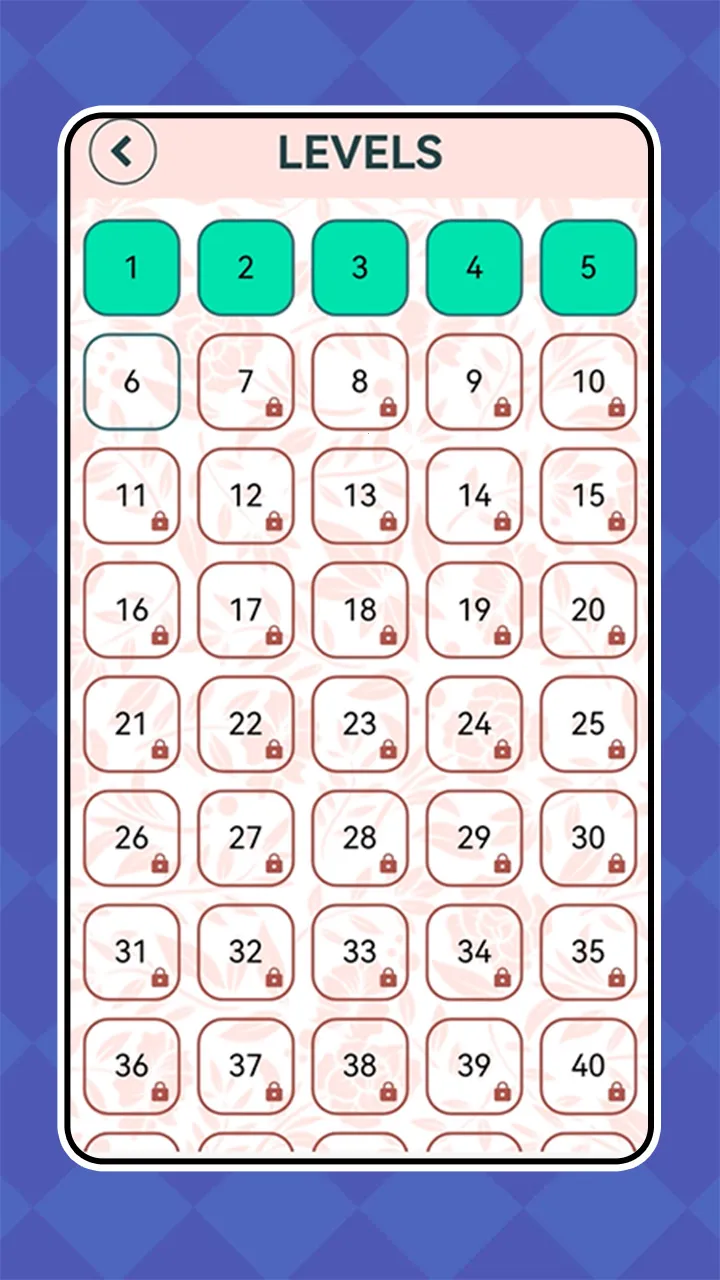This screenshot has width=720, height=1280.
Task: Play the unlocked level 6
Action: (132, 382)
